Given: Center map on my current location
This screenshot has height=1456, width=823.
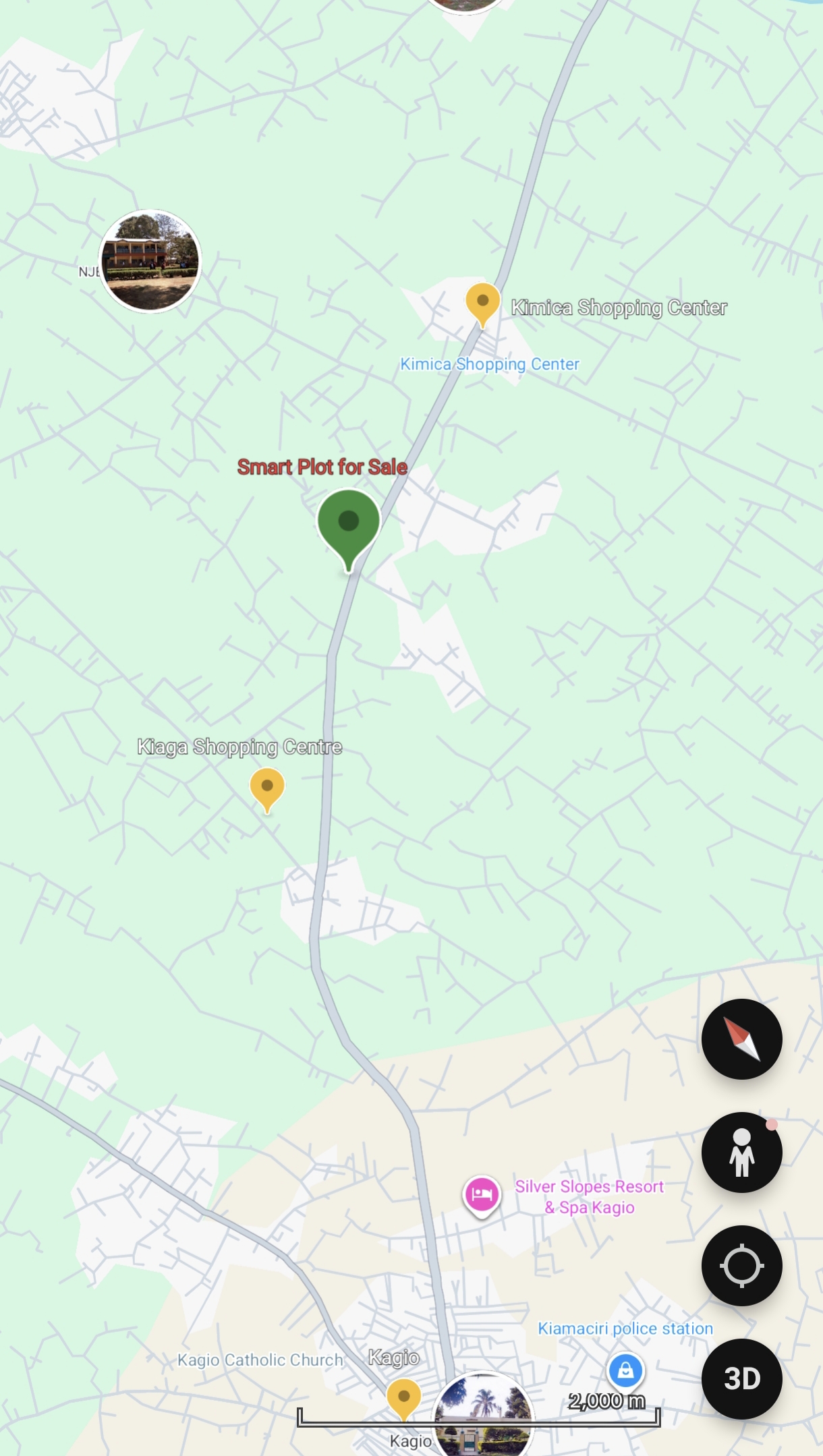Looking at the screenshot, I should click(741, 1265).
